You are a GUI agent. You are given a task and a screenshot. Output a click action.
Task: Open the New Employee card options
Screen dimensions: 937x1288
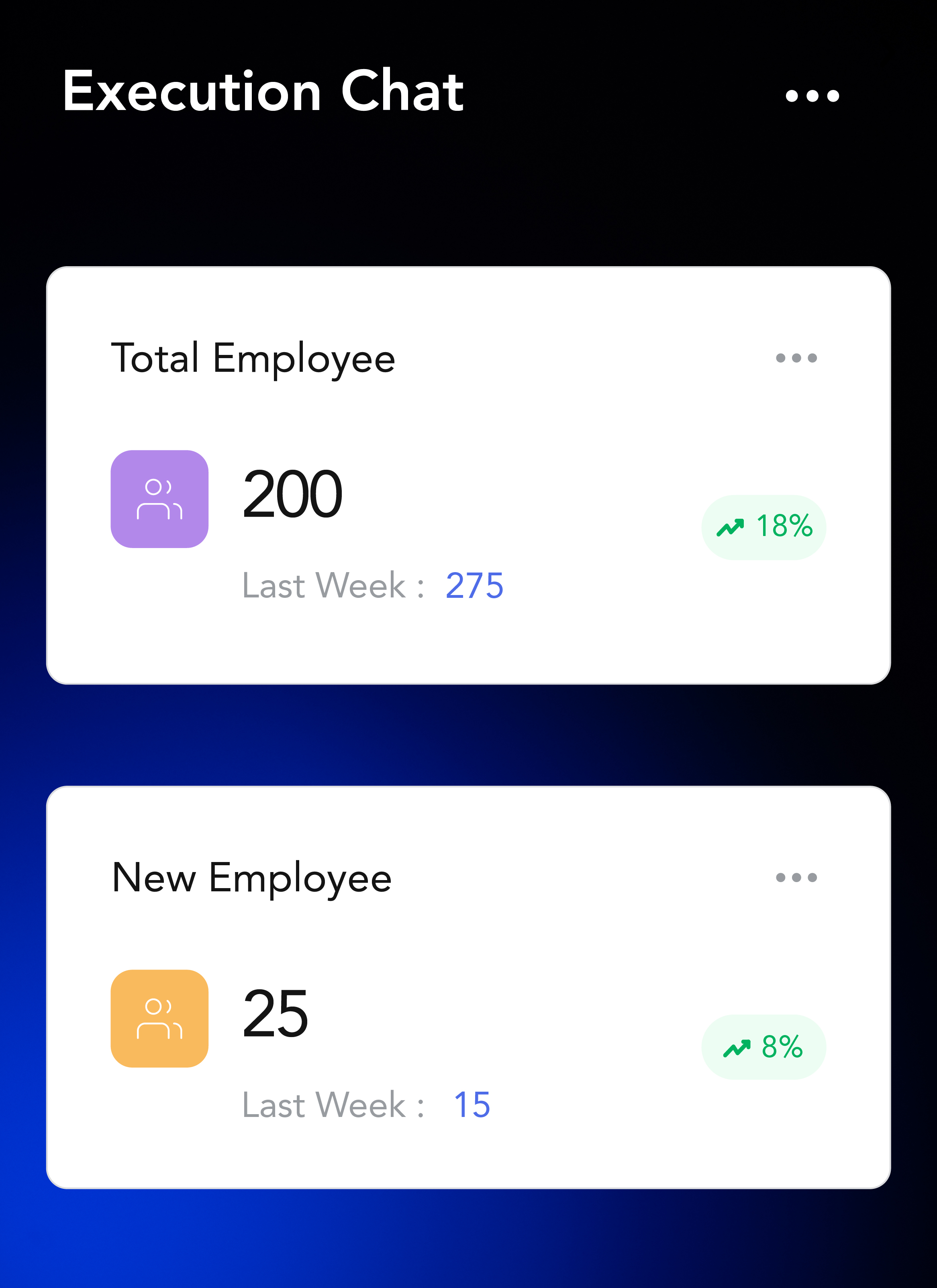[x=796, y=877]
